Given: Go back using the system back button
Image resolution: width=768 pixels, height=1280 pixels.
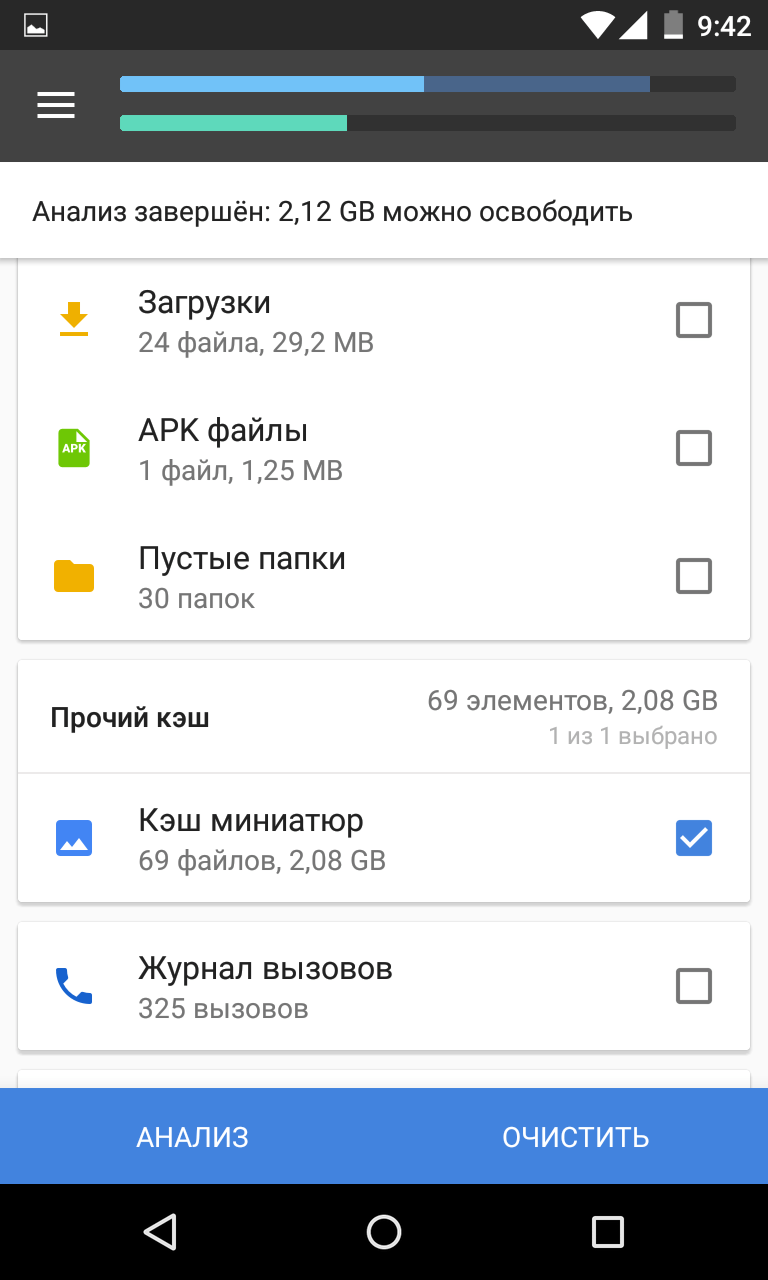Looking at the screenshot, I should pos(160,1232).
